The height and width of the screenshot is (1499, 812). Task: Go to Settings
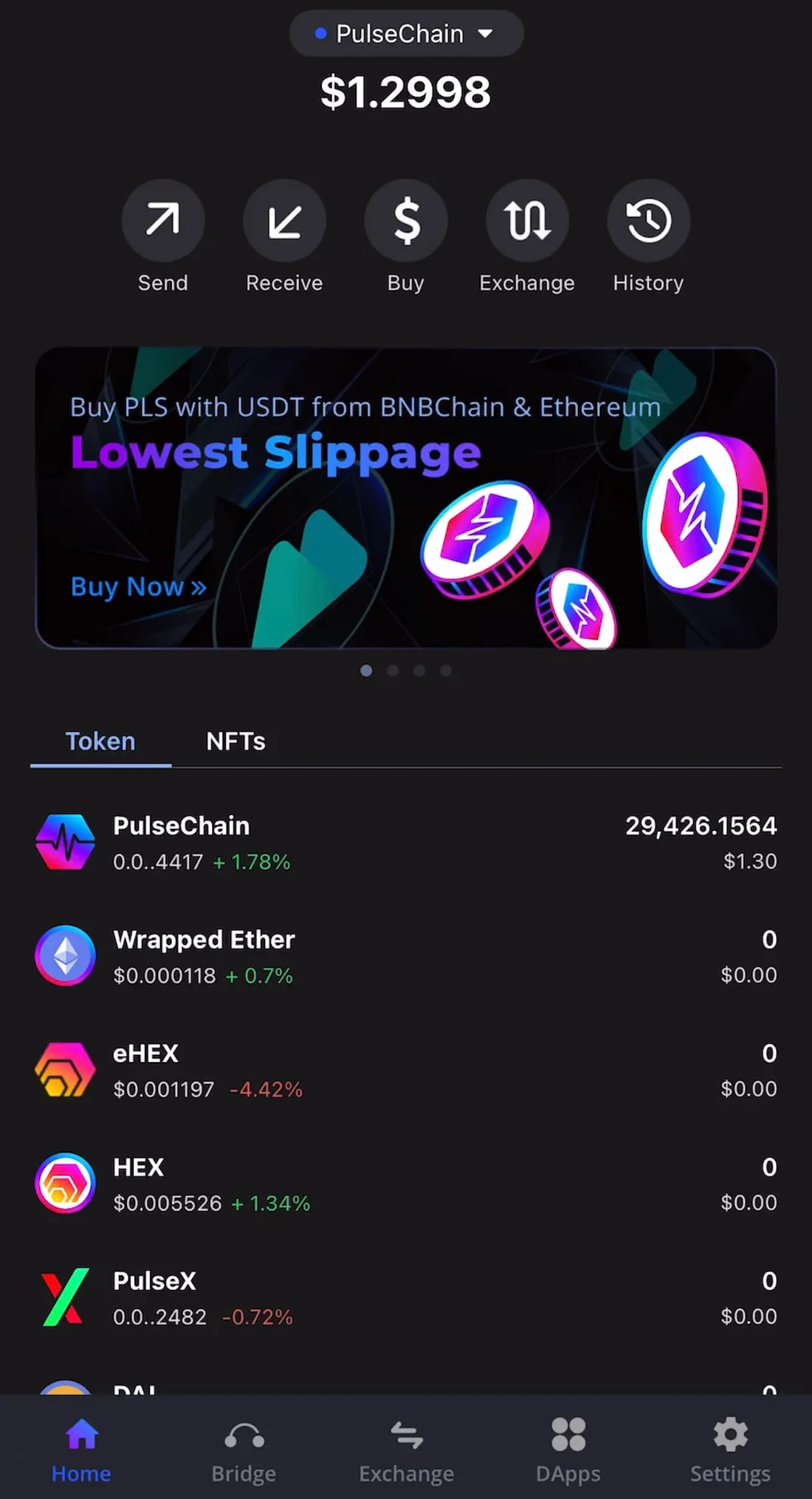(730, 1450)
